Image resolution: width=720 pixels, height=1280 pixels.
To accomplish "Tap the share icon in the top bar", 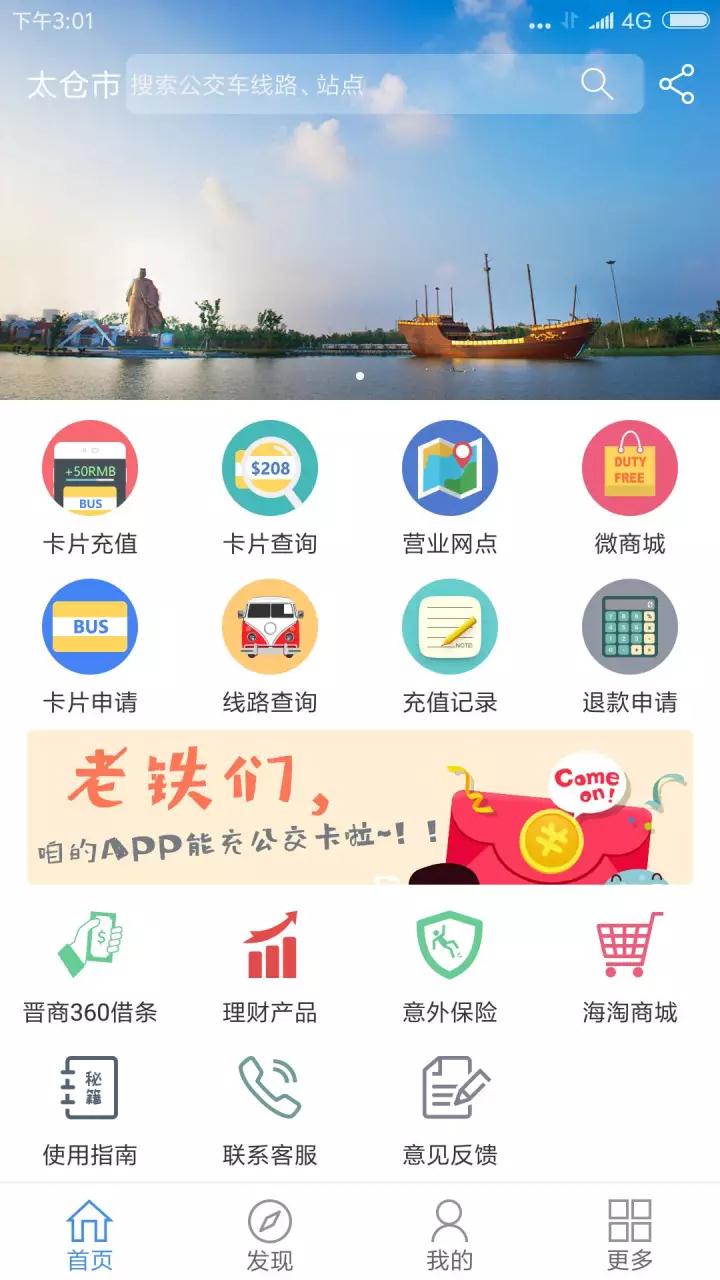I will pyautogui.click(x=677, y=84).
